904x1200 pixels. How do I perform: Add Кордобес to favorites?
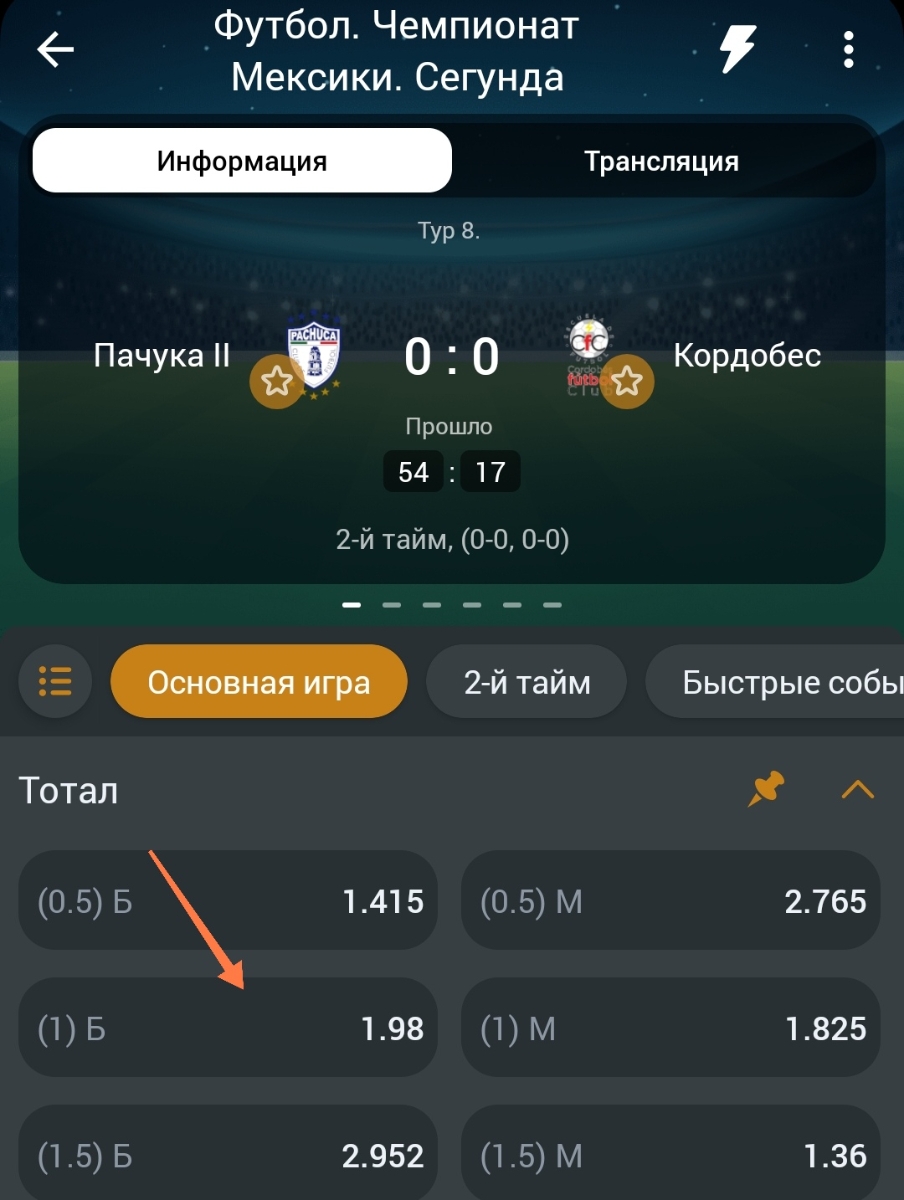click(627, 381)
